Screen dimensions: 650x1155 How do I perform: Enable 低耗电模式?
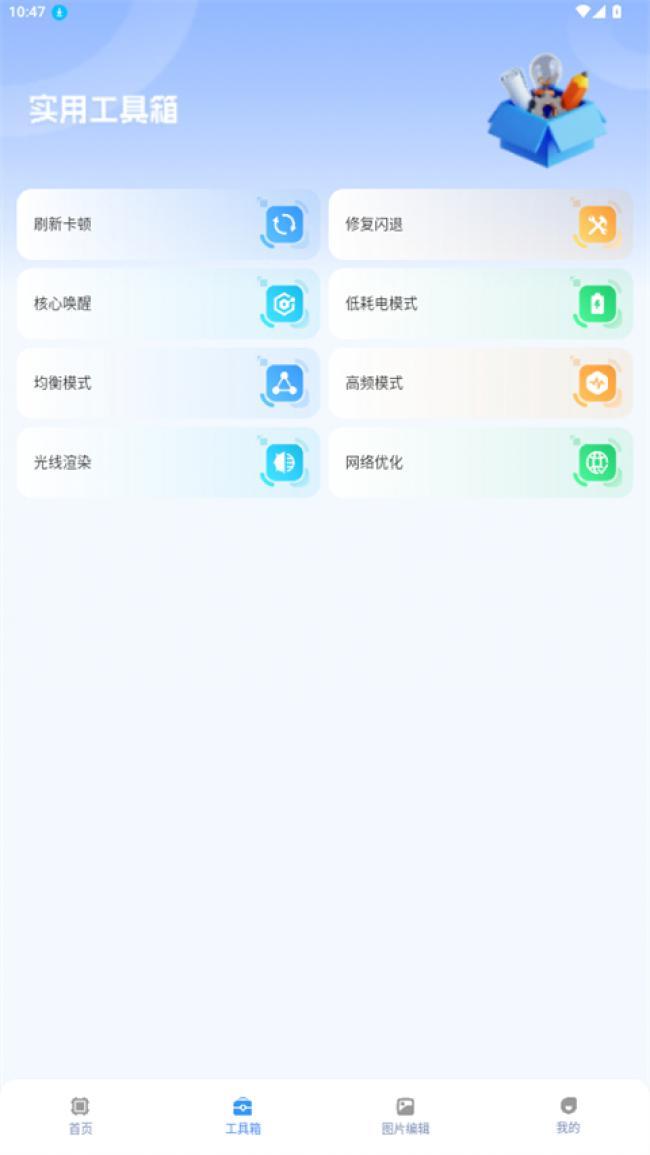point(480,303)
